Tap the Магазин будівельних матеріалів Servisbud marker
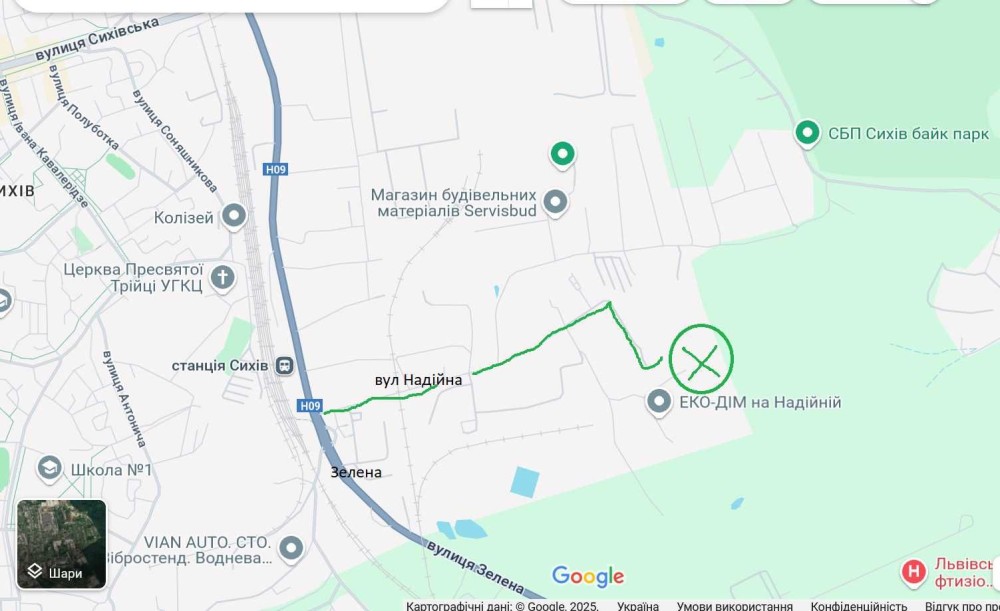 (556, 203)
